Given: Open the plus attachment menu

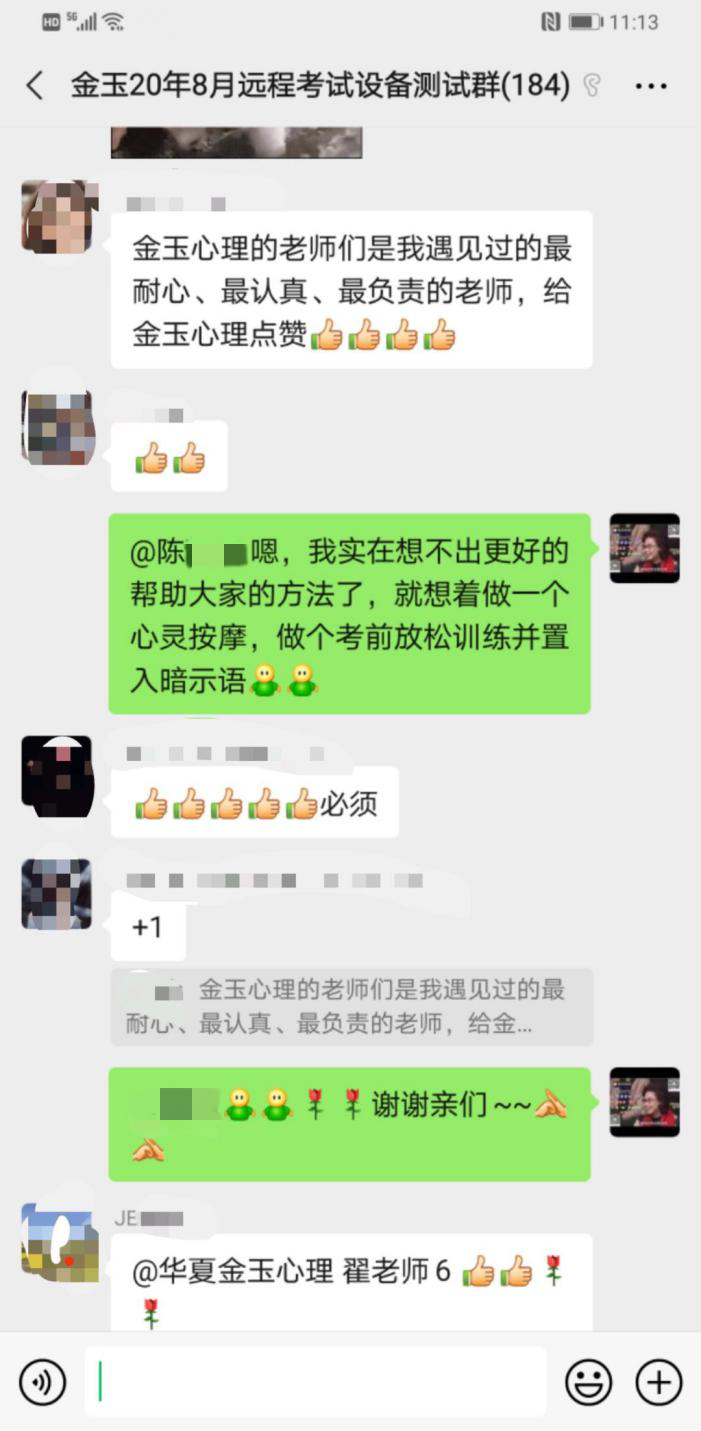Looking at the screenshot, I should click(659, 1382).
